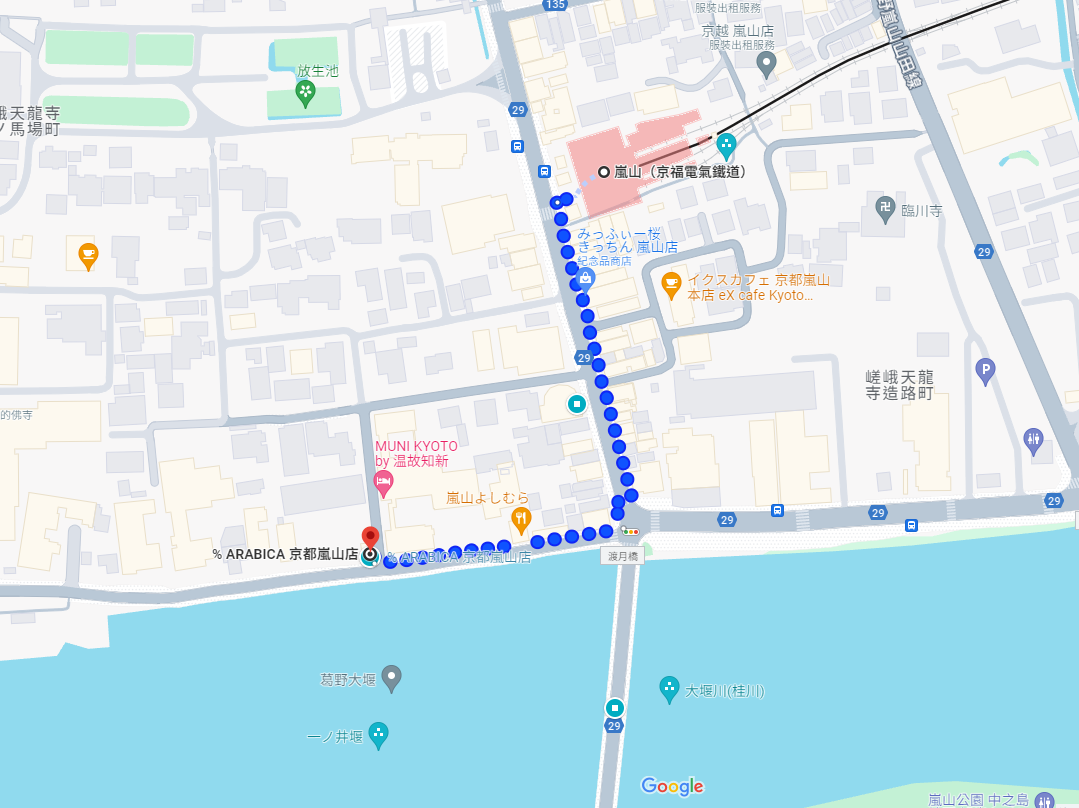The image size is (1079, 808).
Task: Open the 臨川寺 temple marker
Action: click(x=884, y=209)
